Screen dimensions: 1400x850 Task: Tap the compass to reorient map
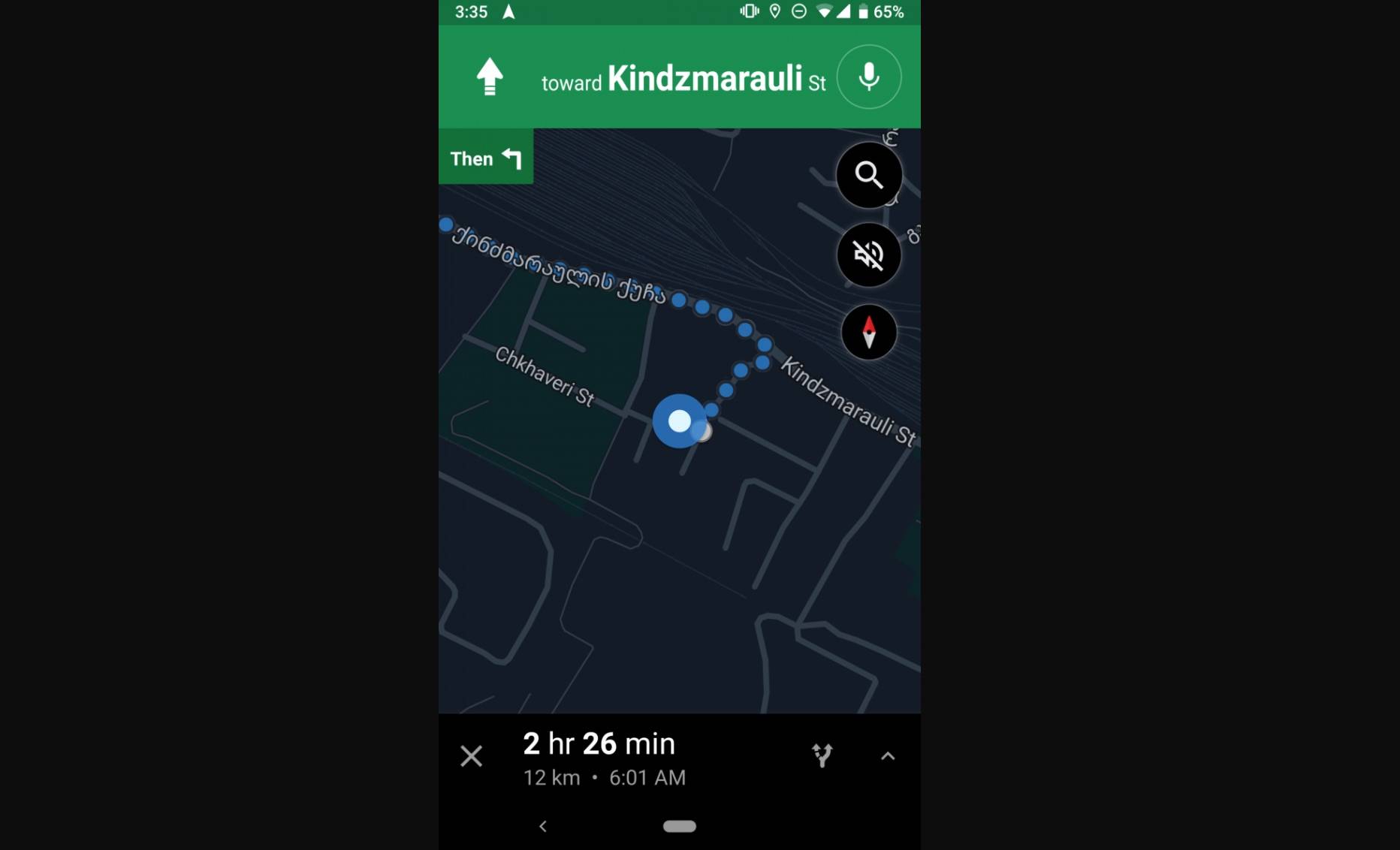(869, 332)
